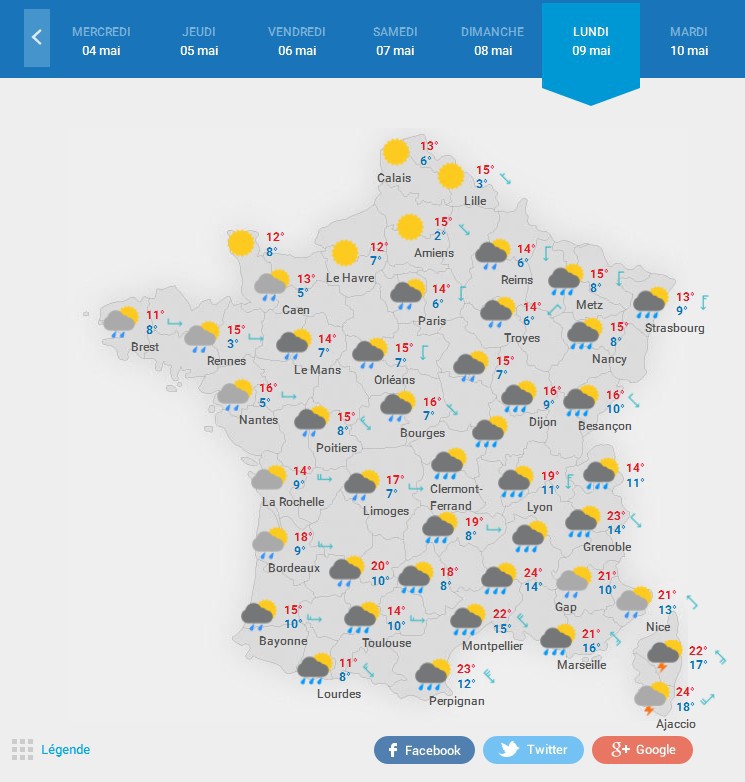Viewport: 745px width, 782px height.
Task: Open the Légende link
Action: coord(65,749)
